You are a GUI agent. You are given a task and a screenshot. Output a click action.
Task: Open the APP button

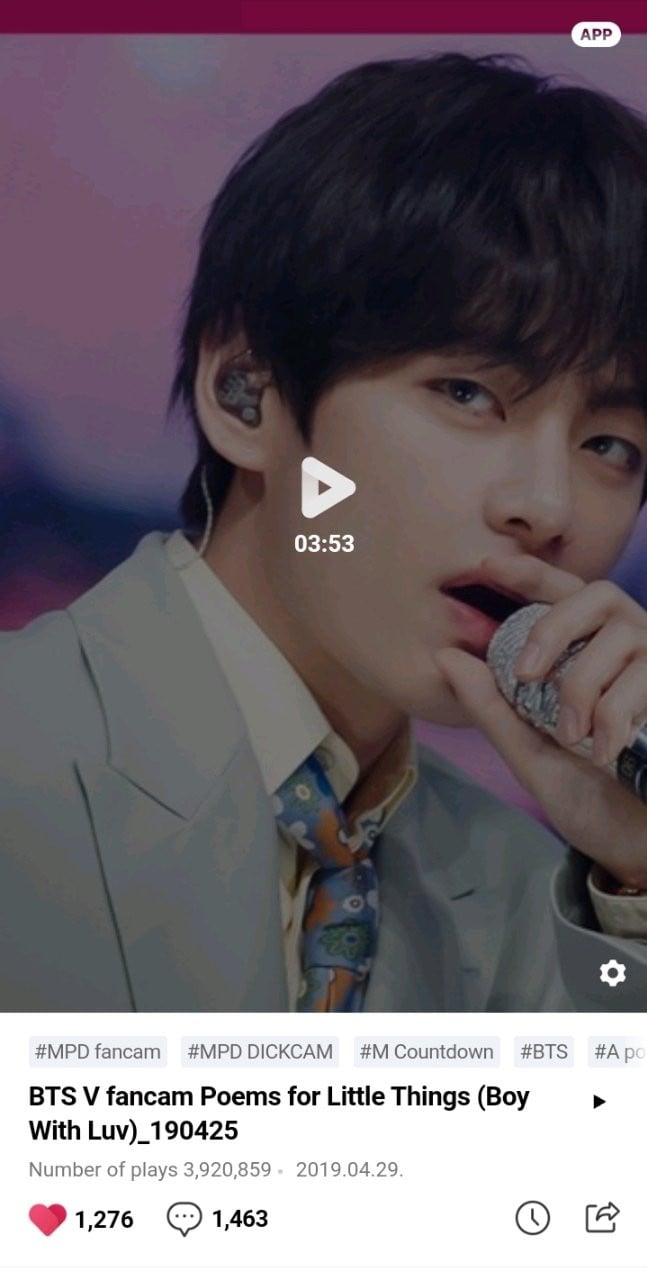596,34
